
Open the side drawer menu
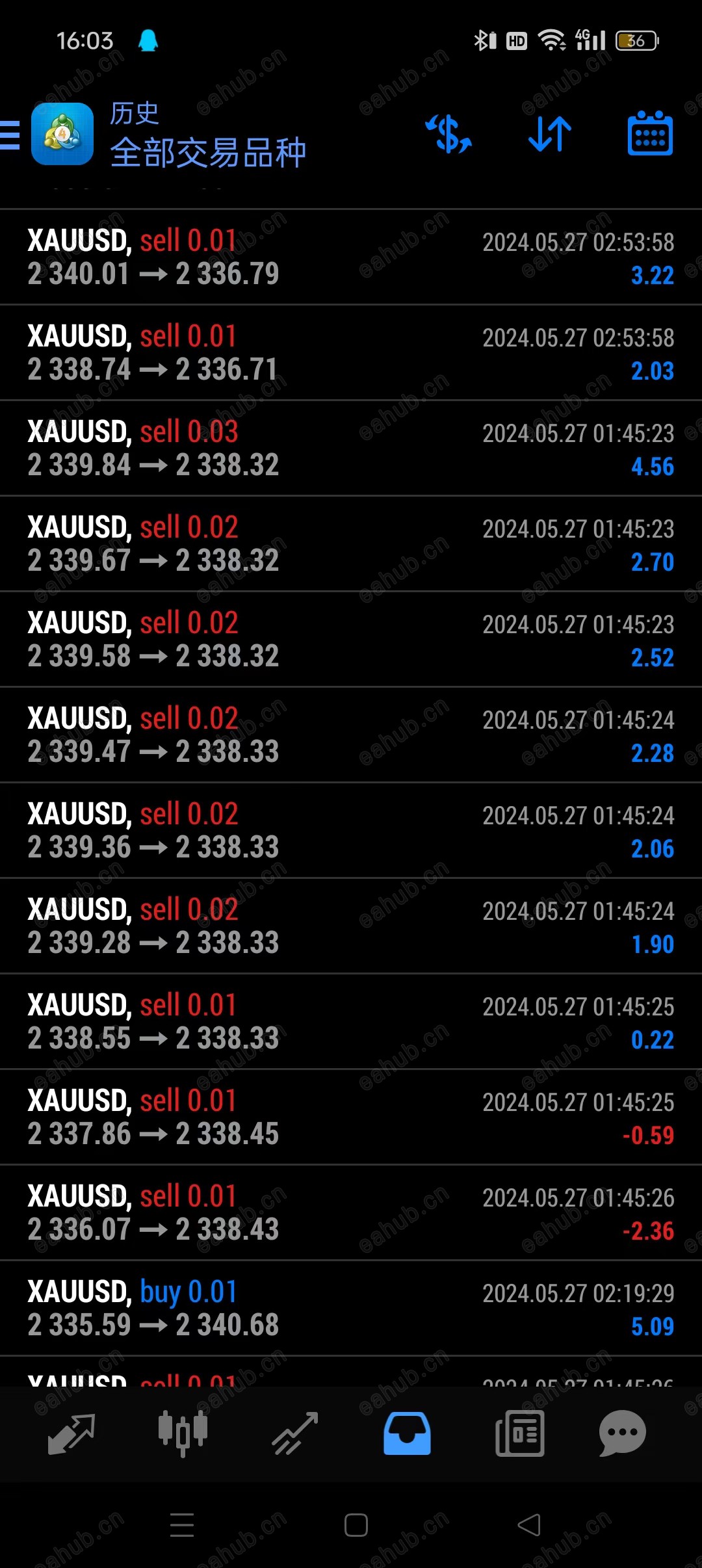point(10,135)
